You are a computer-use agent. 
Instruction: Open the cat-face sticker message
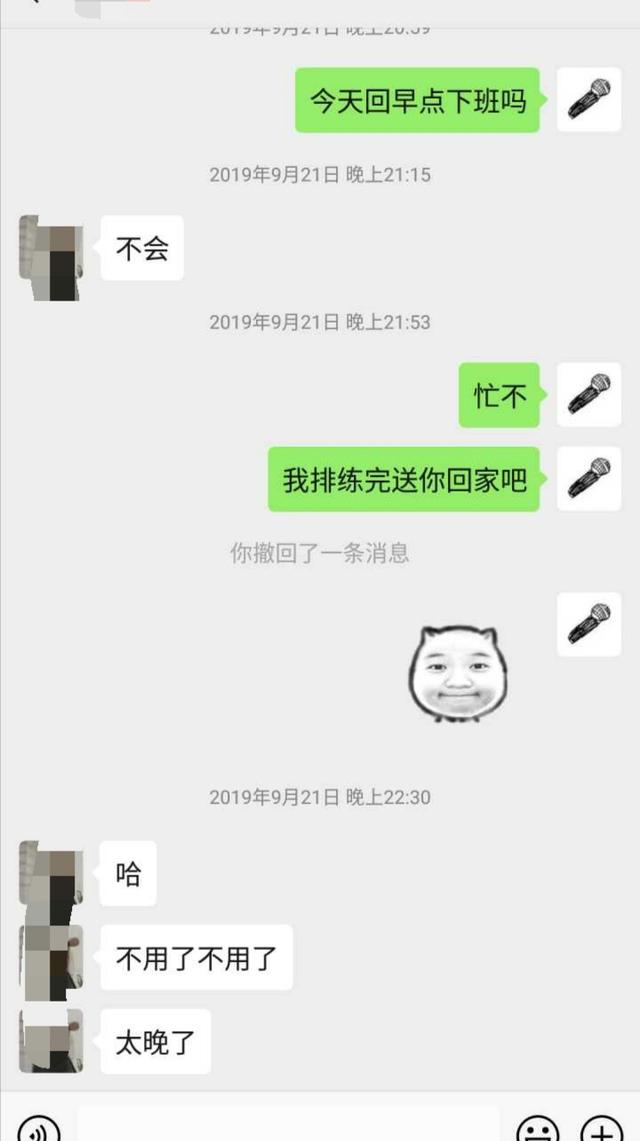[458, 673]
